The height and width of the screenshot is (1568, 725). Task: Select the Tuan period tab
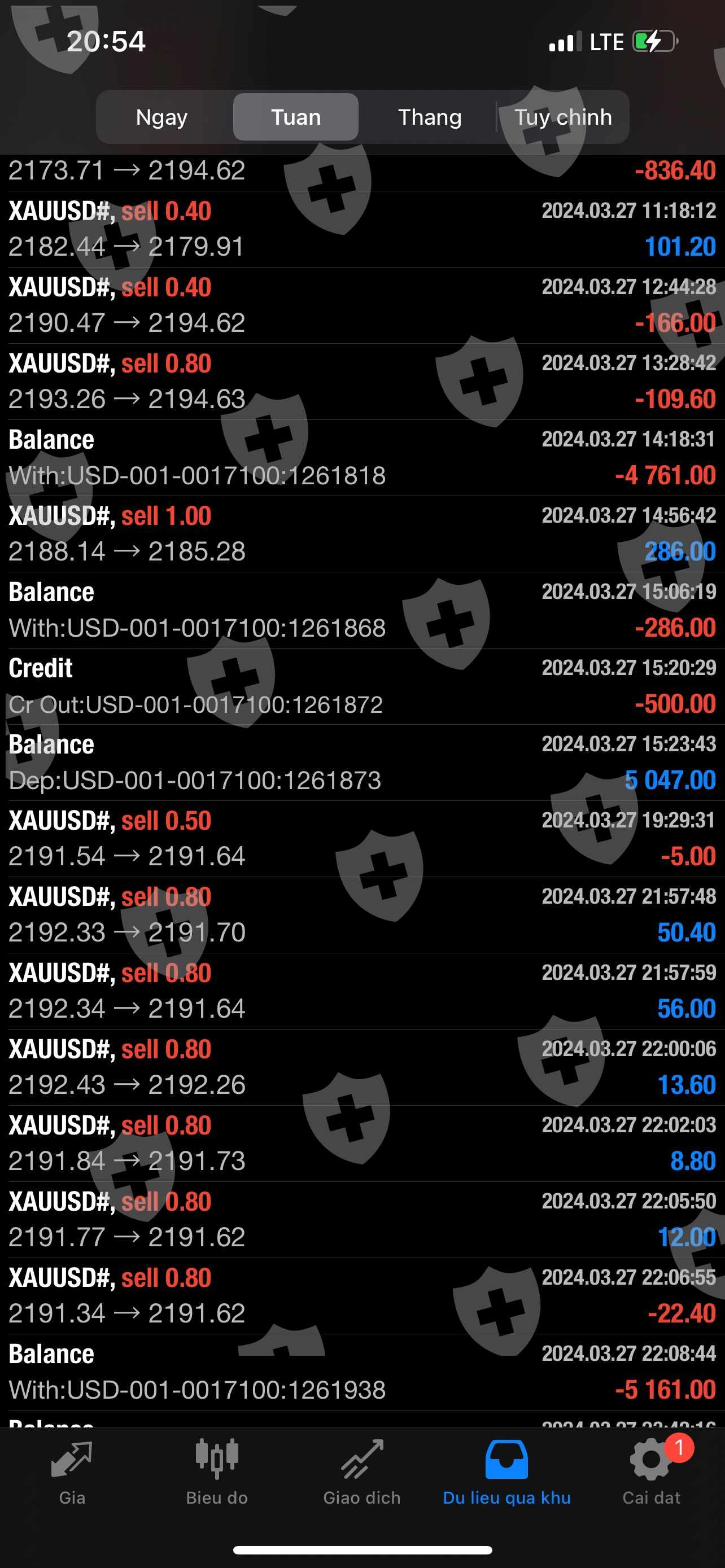[x=296, y=117]
